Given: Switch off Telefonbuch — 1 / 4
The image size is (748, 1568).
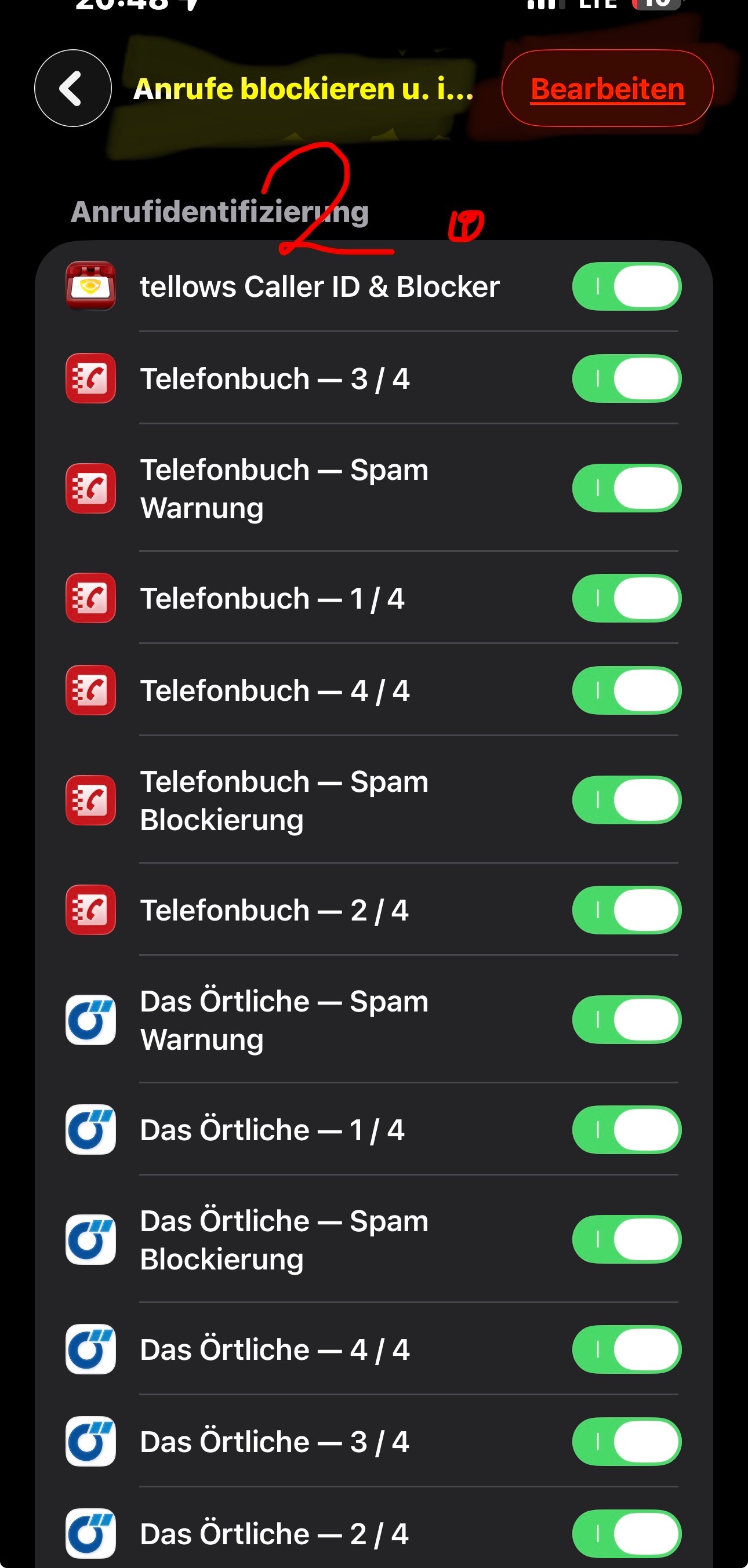Looking at the screenshot, I should pyautogui.click(x=626, y=598).
